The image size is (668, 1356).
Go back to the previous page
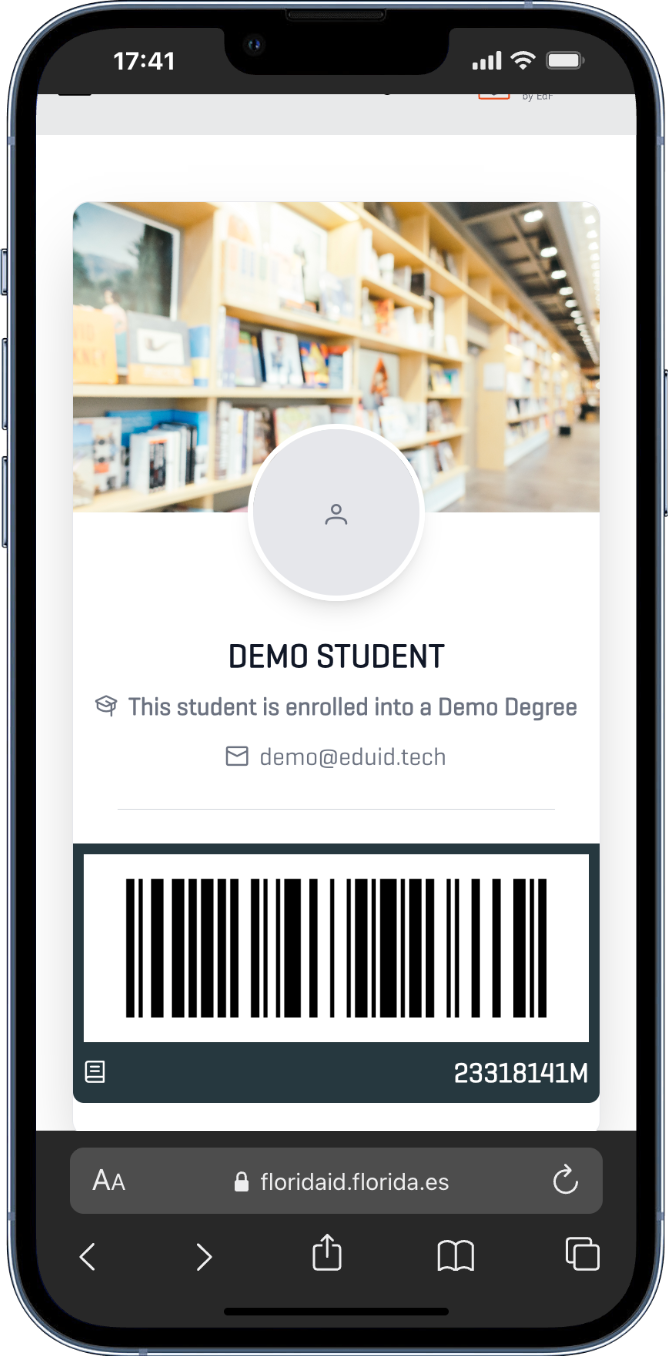pyautogui.click(x=88, y=1256)
